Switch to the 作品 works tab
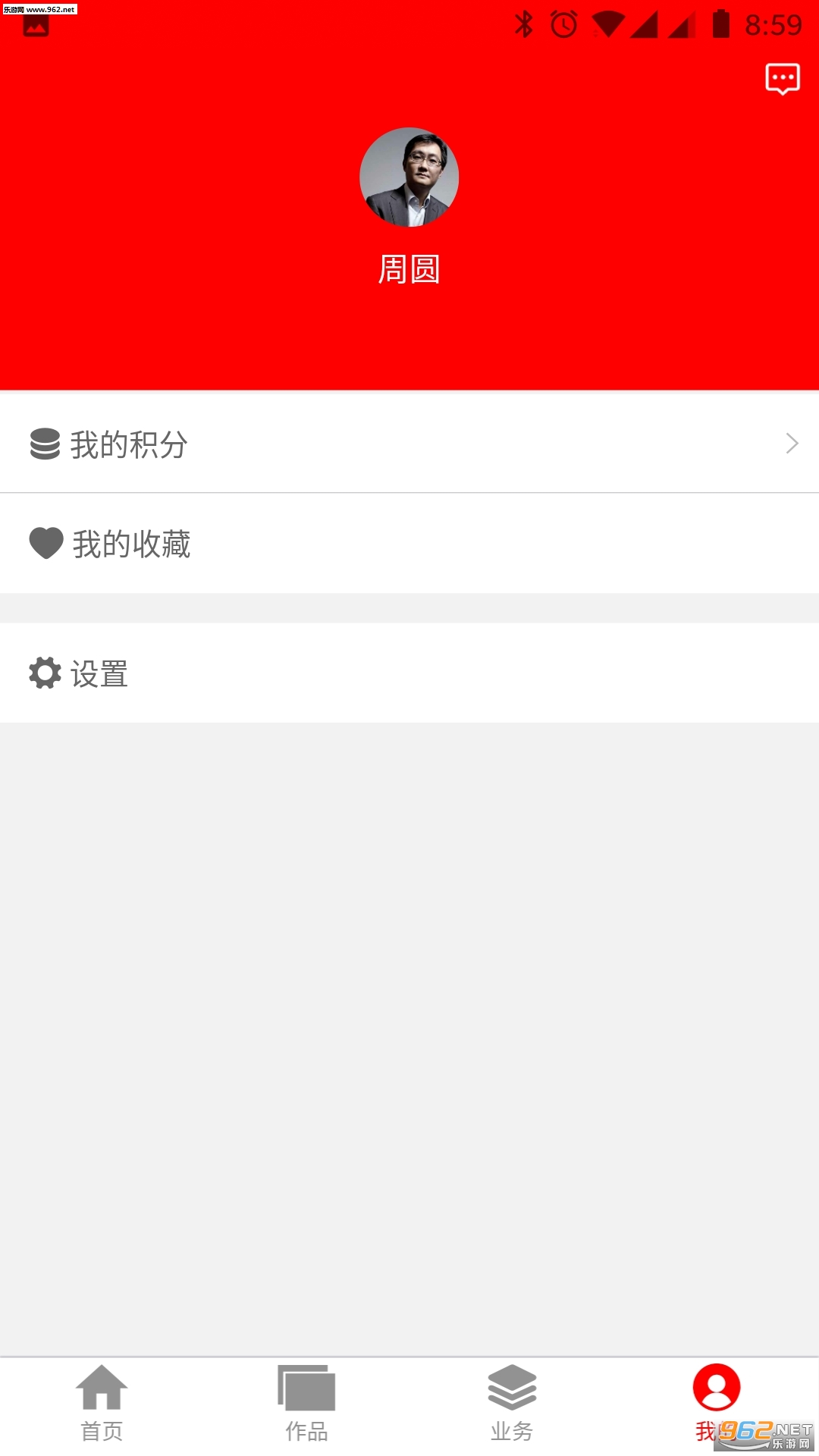Image resolution: width=819 pixels, height=1456 pixels. pos(306,1403)
